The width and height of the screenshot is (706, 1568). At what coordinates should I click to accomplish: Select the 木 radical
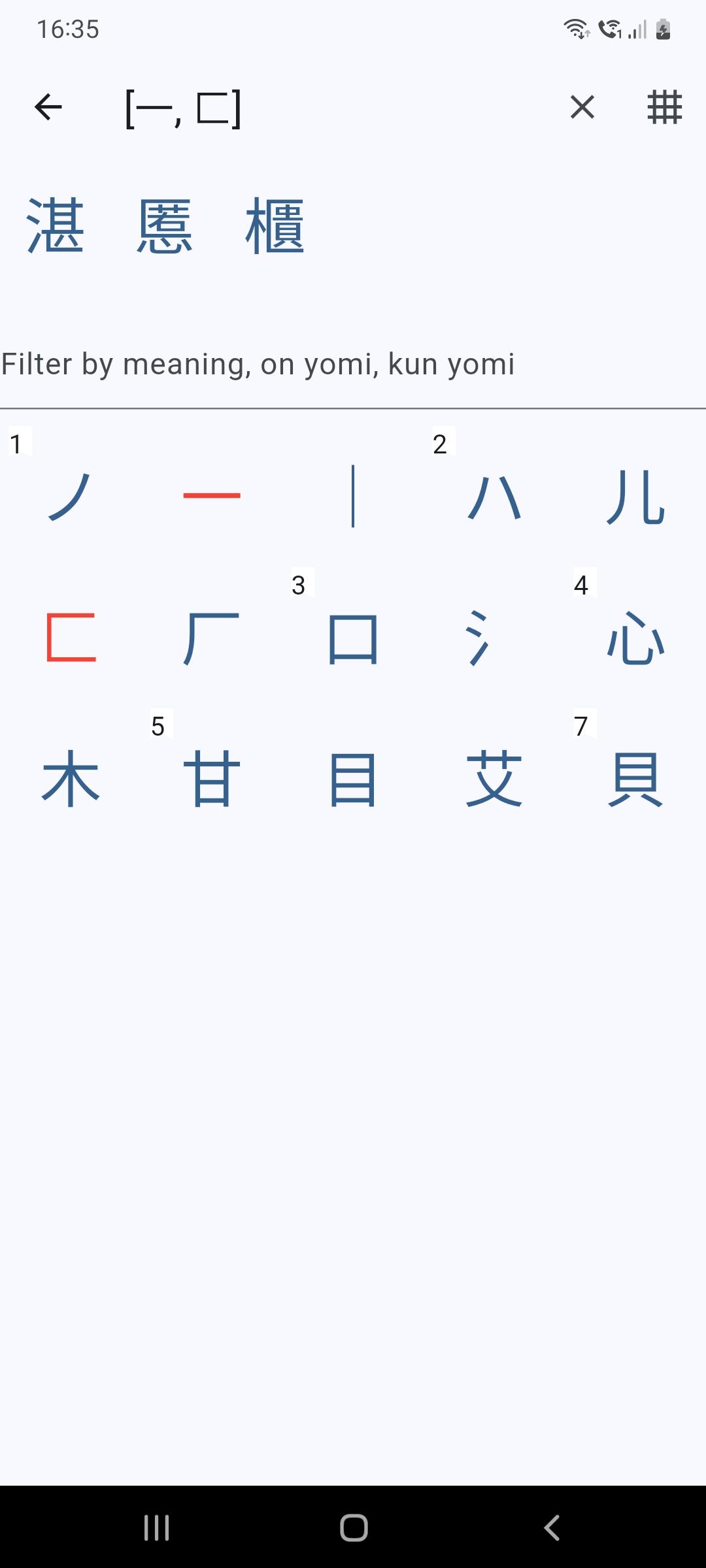click(71, 779)
